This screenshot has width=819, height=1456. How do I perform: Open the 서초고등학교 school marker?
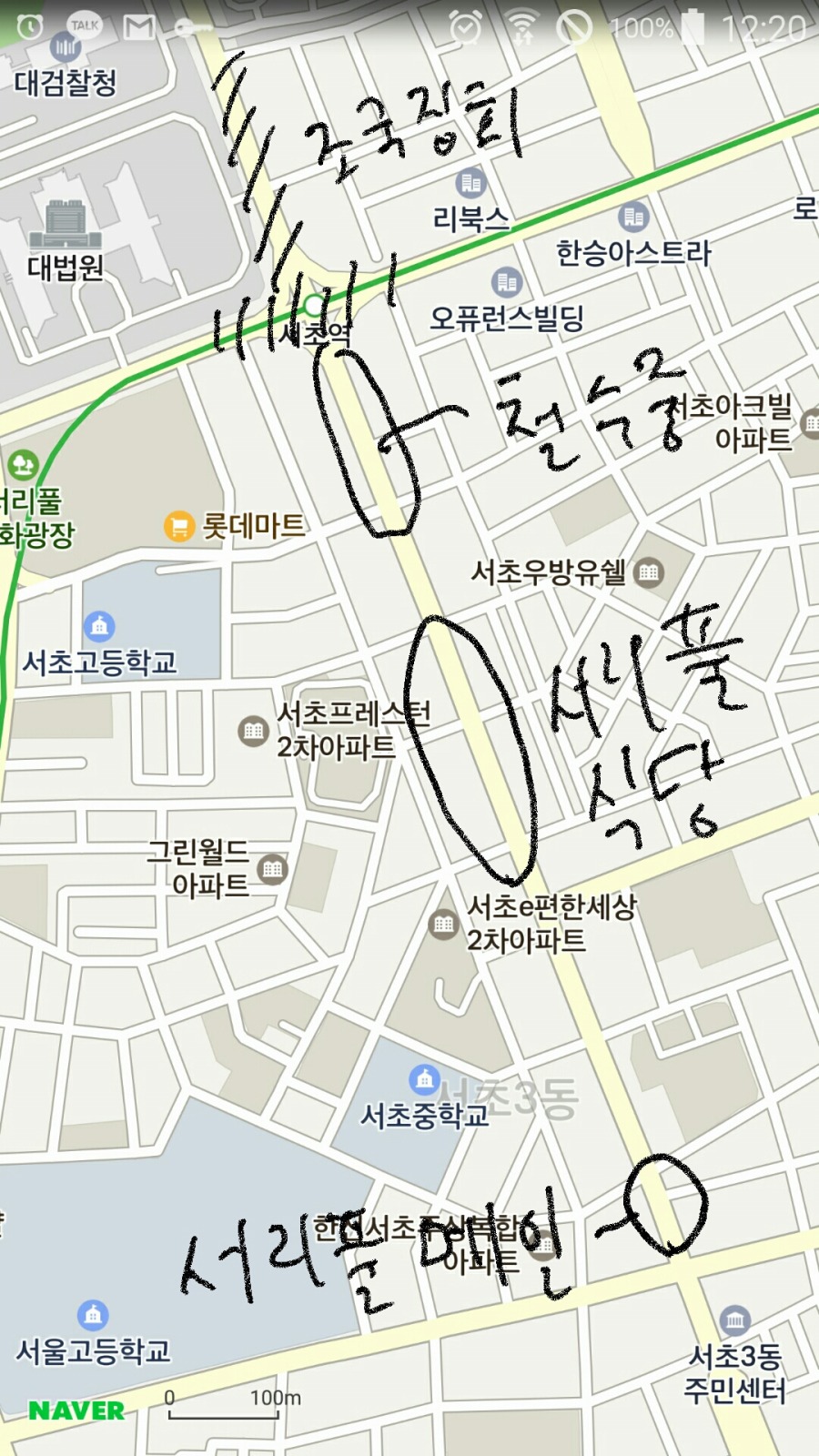pyautogui.click(x=99, y=626)
